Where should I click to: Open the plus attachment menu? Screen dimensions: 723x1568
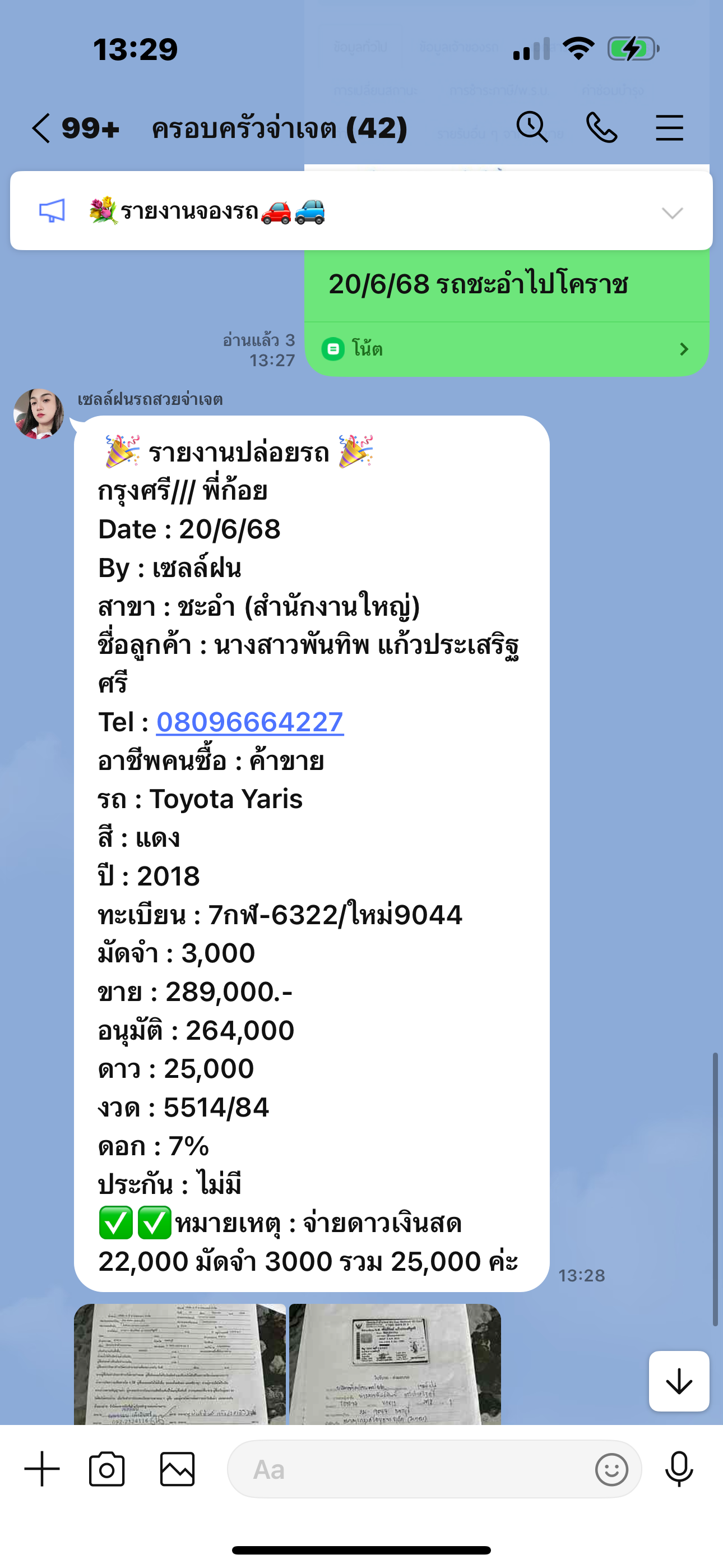click(x=42, y=1469)
